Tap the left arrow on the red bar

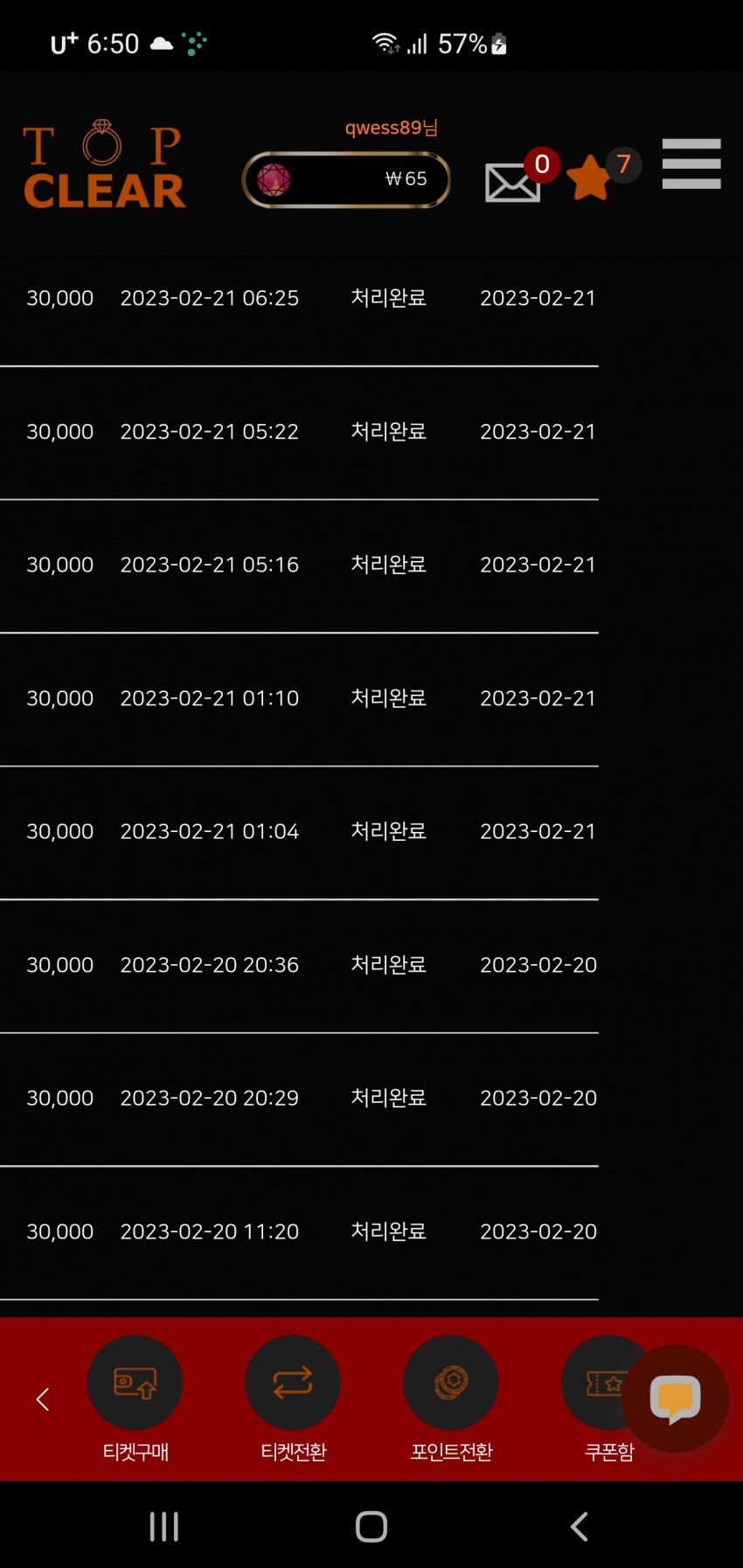click(42, 1398)
